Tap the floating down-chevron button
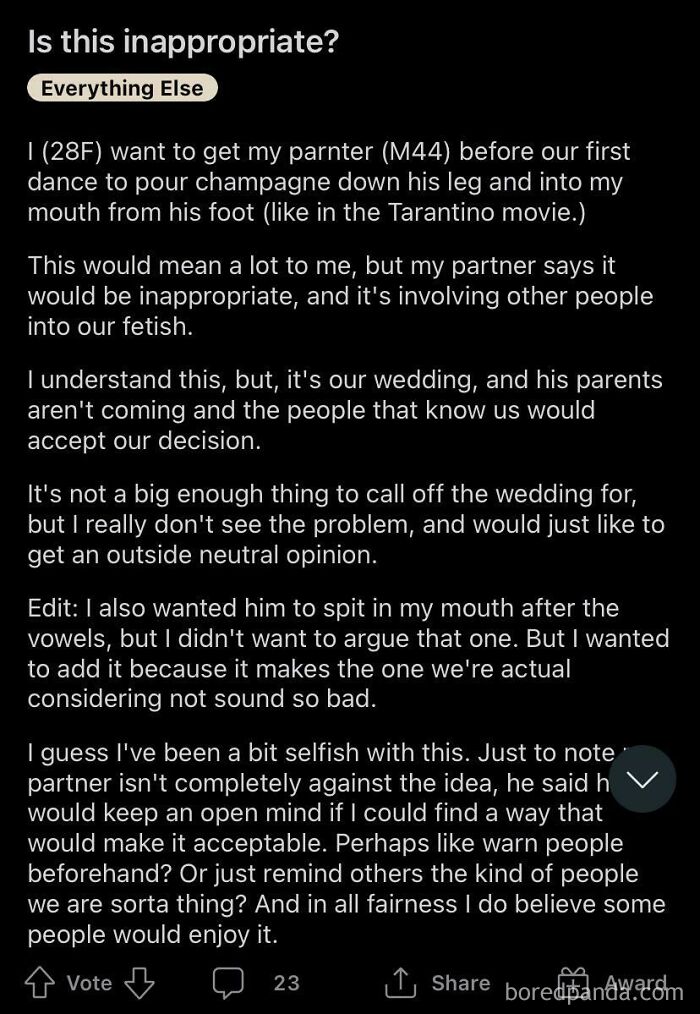 (642, 779)
